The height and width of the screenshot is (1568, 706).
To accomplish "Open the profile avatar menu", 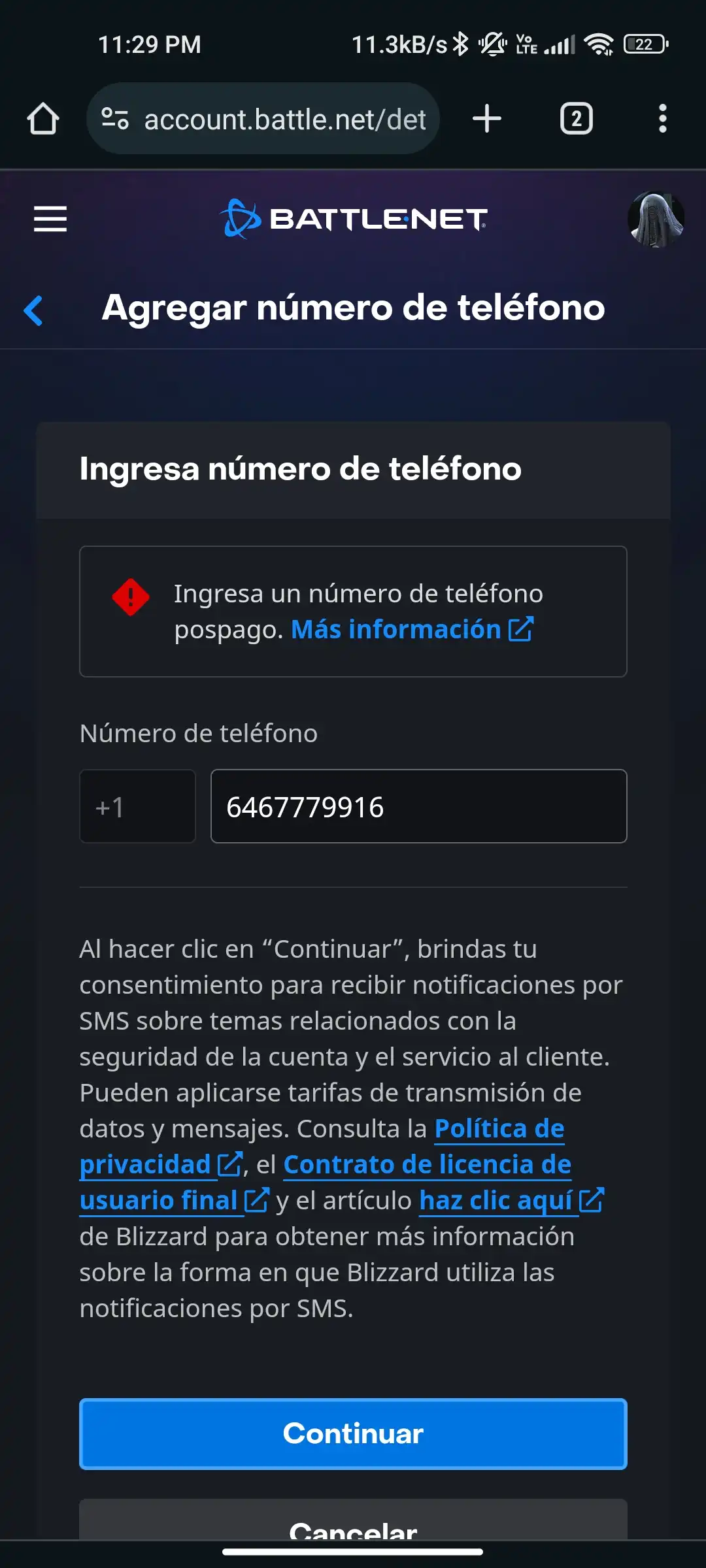I will click(656, 220).
